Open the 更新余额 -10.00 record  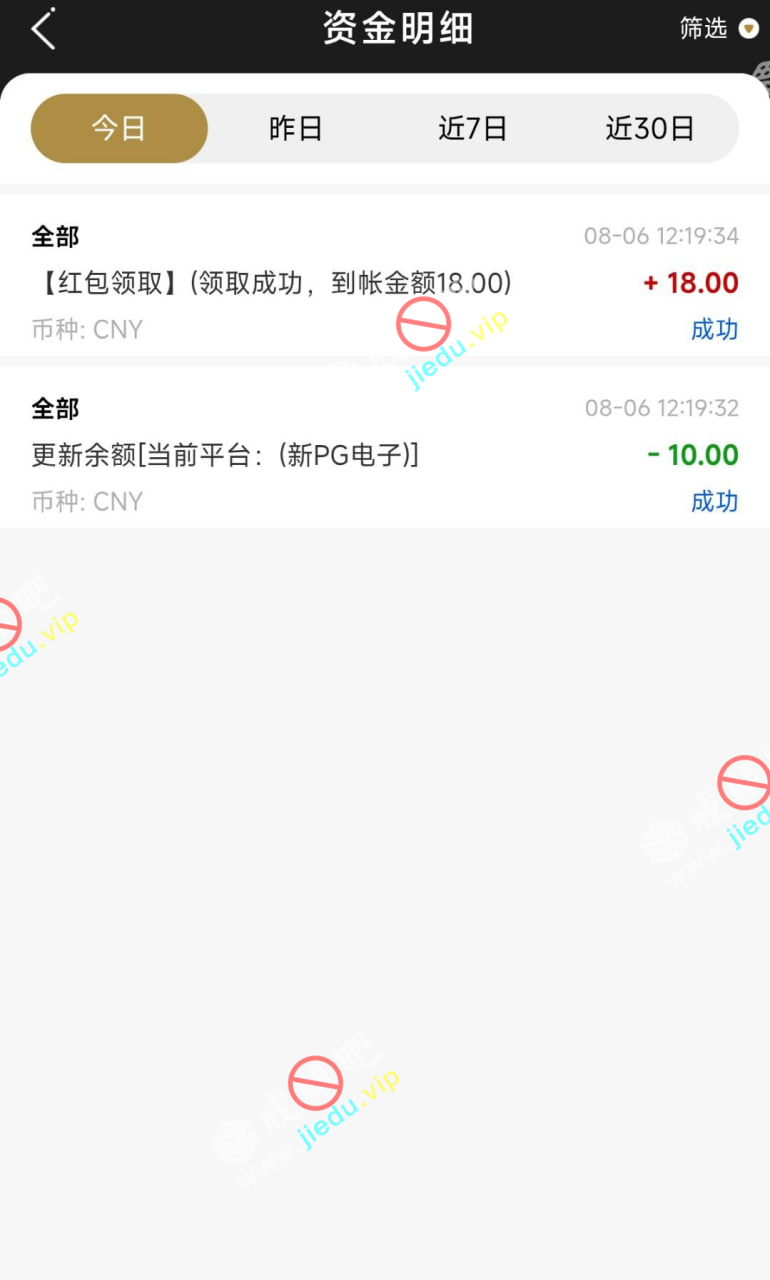coord(385,455)
